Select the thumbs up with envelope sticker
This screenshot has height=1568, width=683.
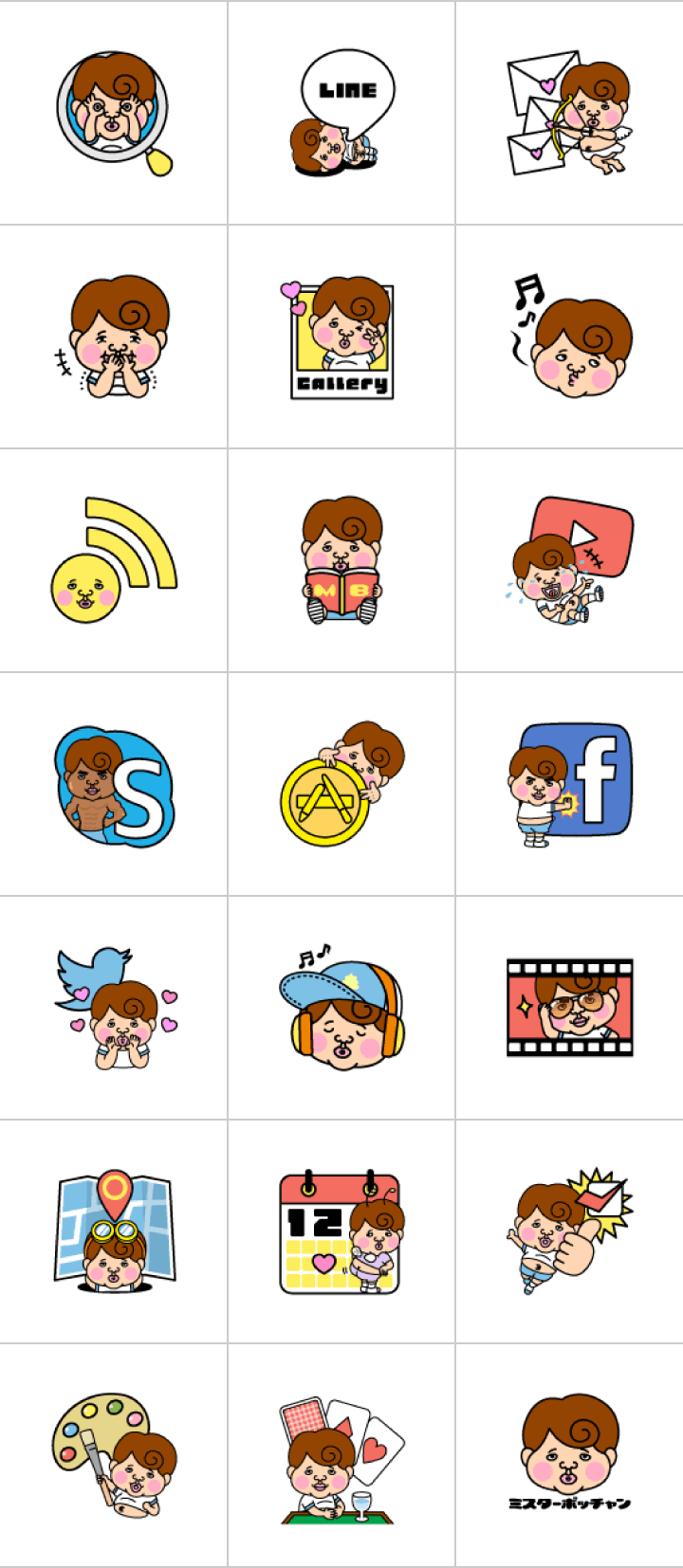(569, 1232)
